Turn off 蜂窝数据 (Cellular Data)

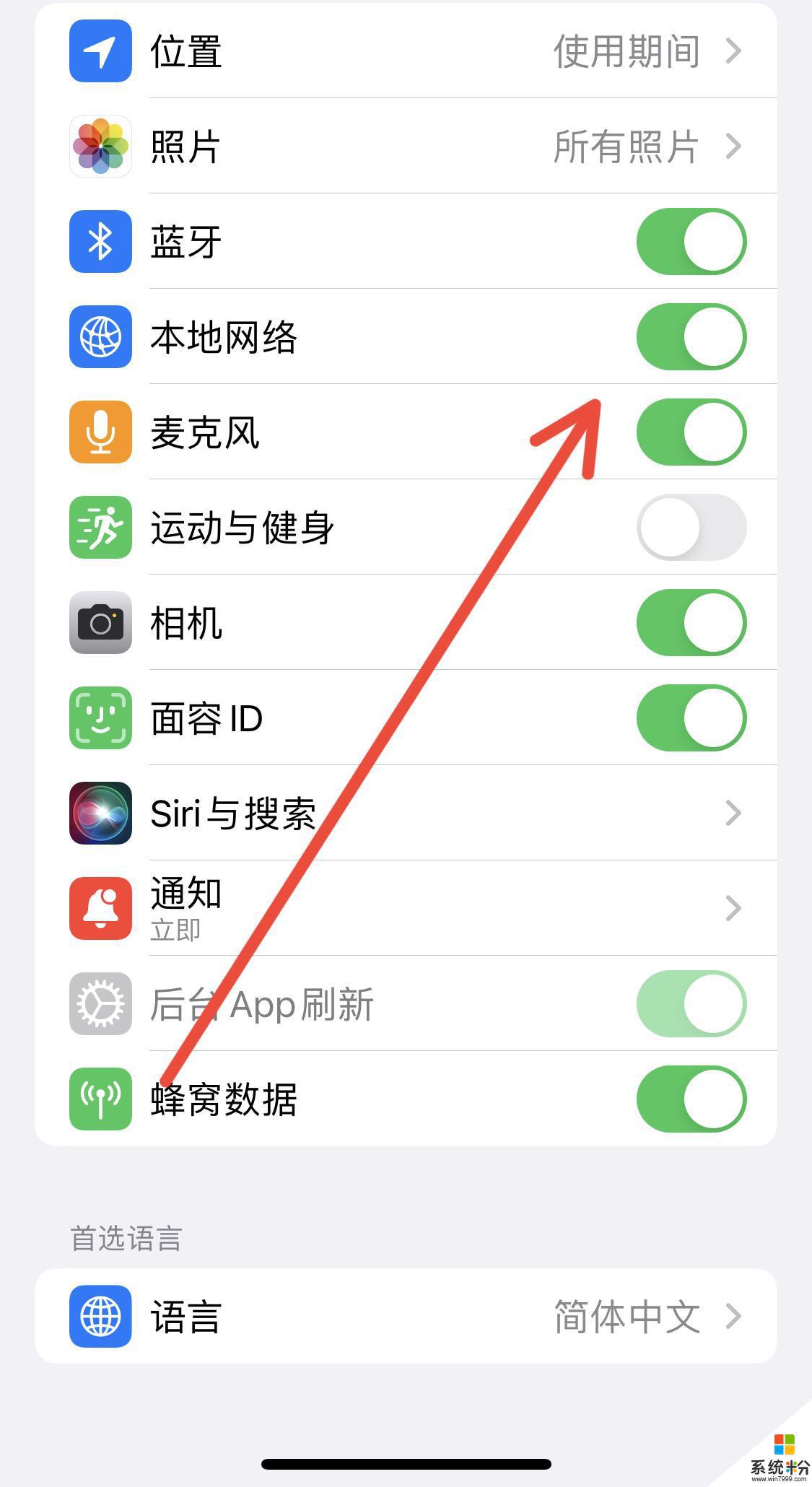(x=691, y=1099)
